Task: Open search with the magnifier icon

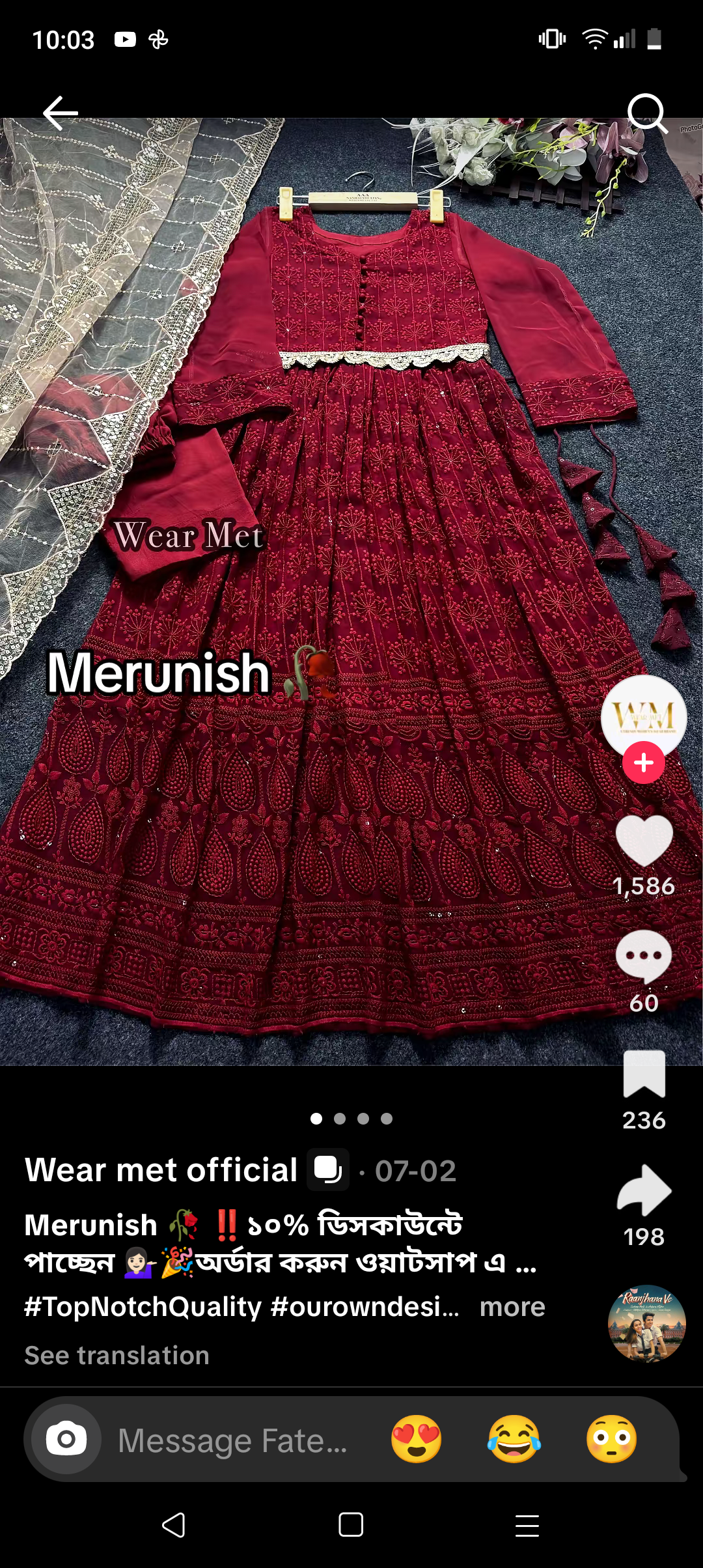Action: 647,113
